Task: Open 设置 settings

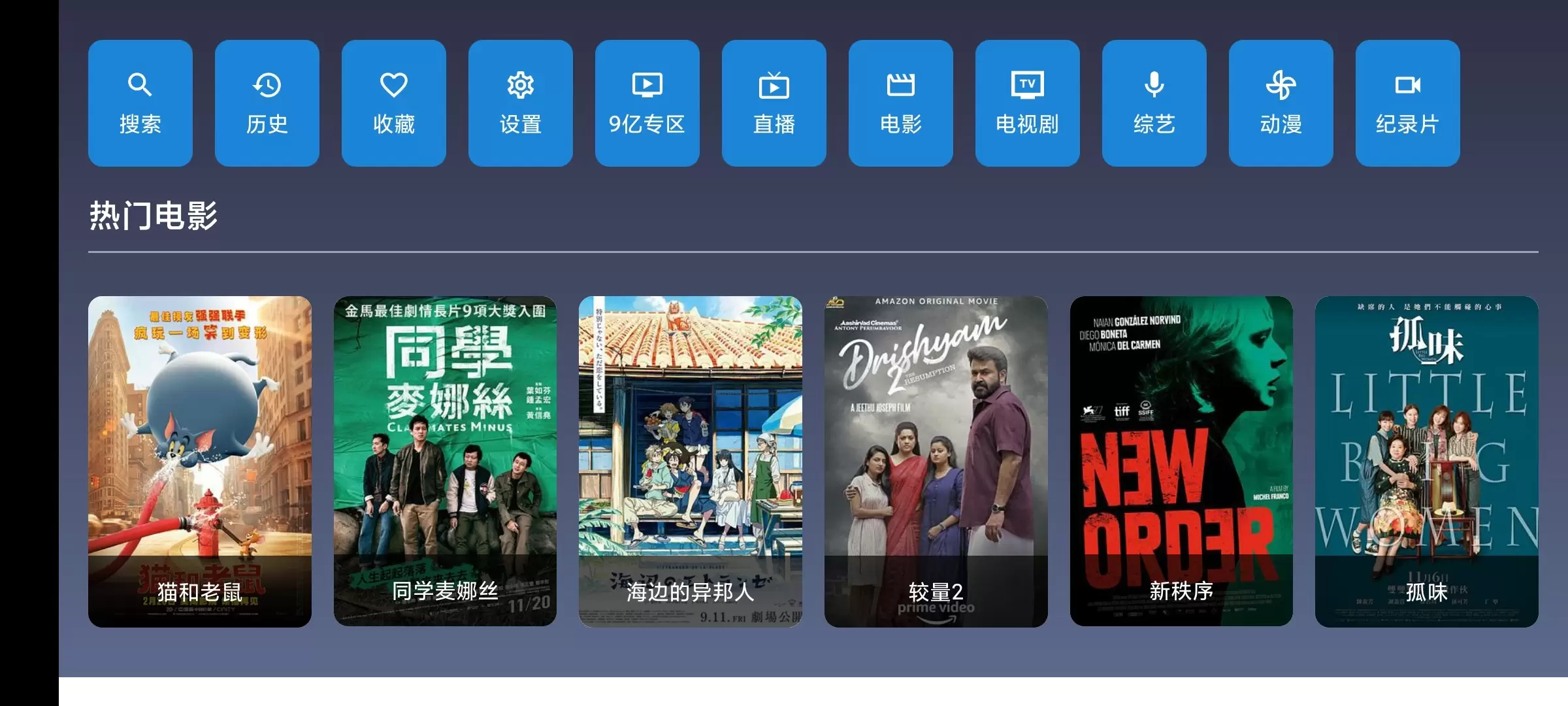Action: click(x=520, y=103)
